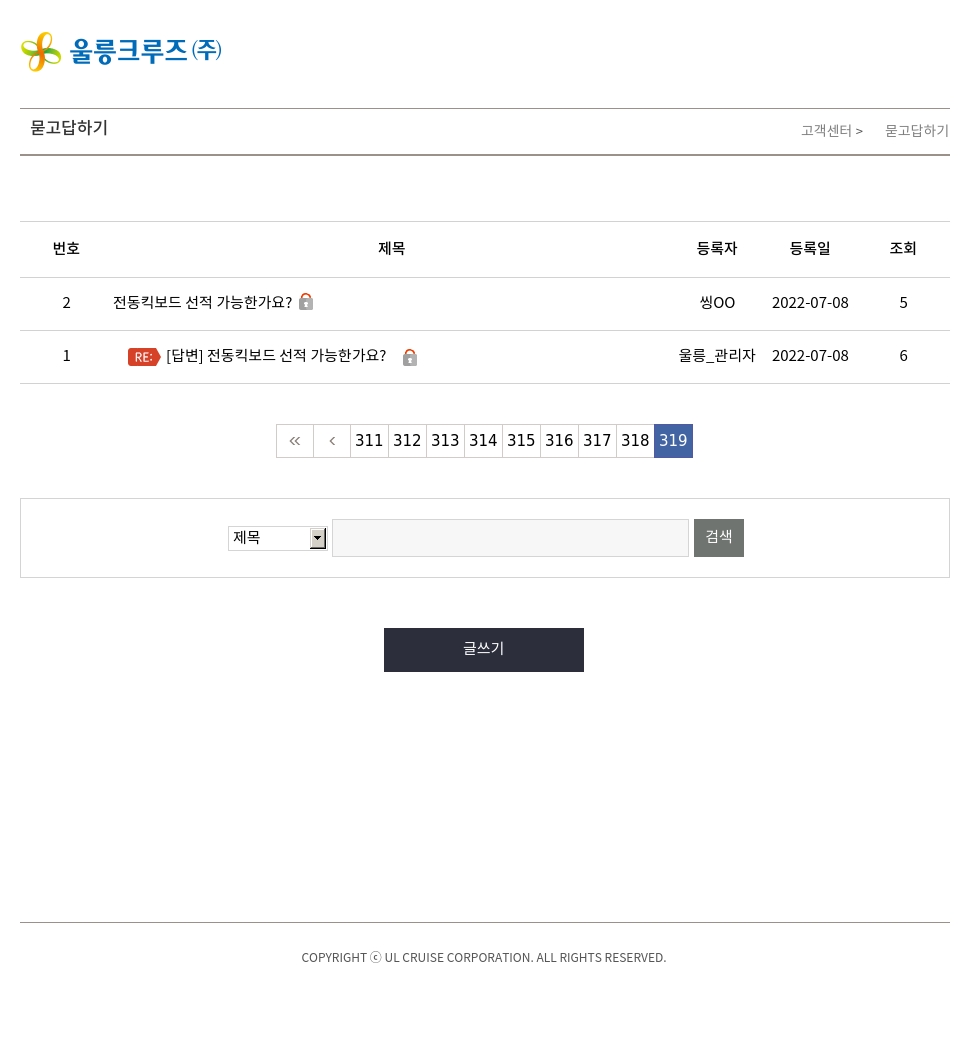Open post 전동킥보드 선적 가능한가요? by 씽OO
Image resolution: width=970 pixels, height=1053 pixels.
pos(202,302)
